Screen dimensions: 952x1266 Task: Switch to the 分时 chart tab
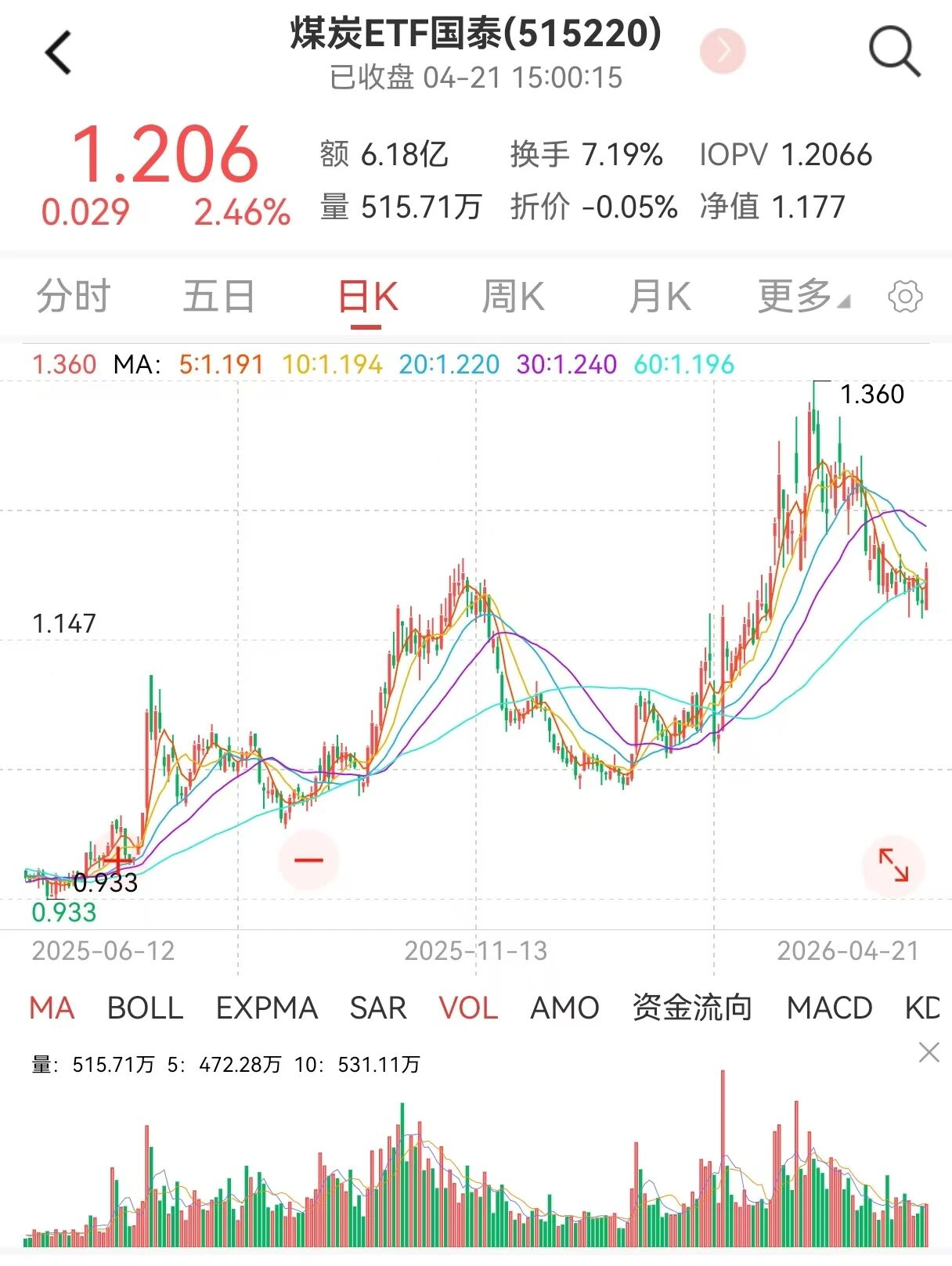(74, 297)
